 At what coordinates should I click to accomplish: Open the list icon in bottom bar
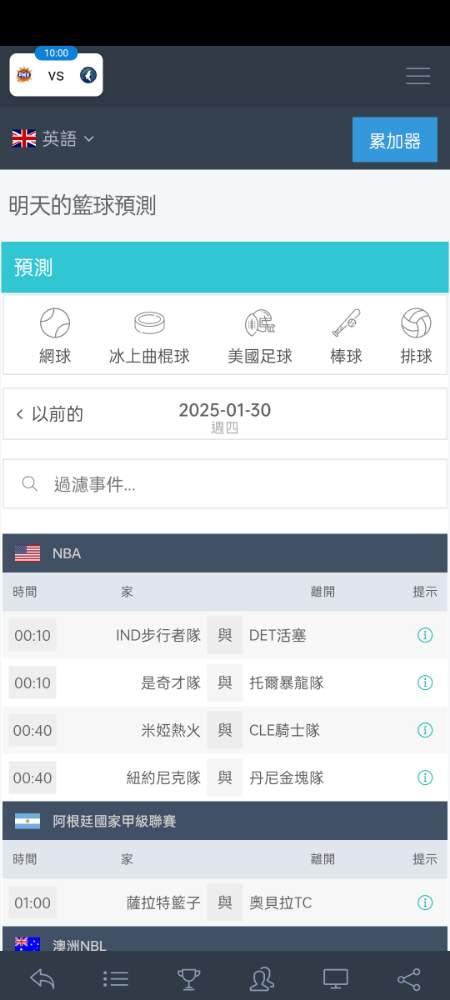click(x=115, y=978)
